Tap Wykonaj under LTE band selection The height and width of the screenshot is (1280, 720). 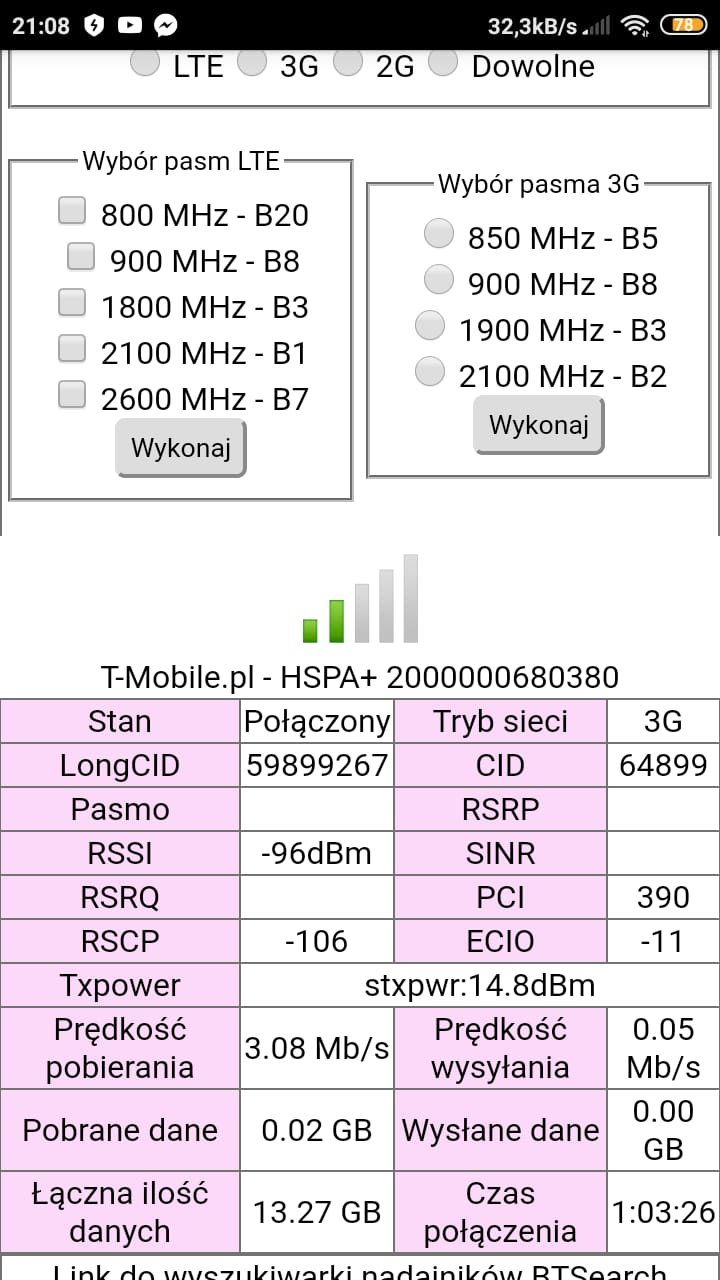pos(181,448)
